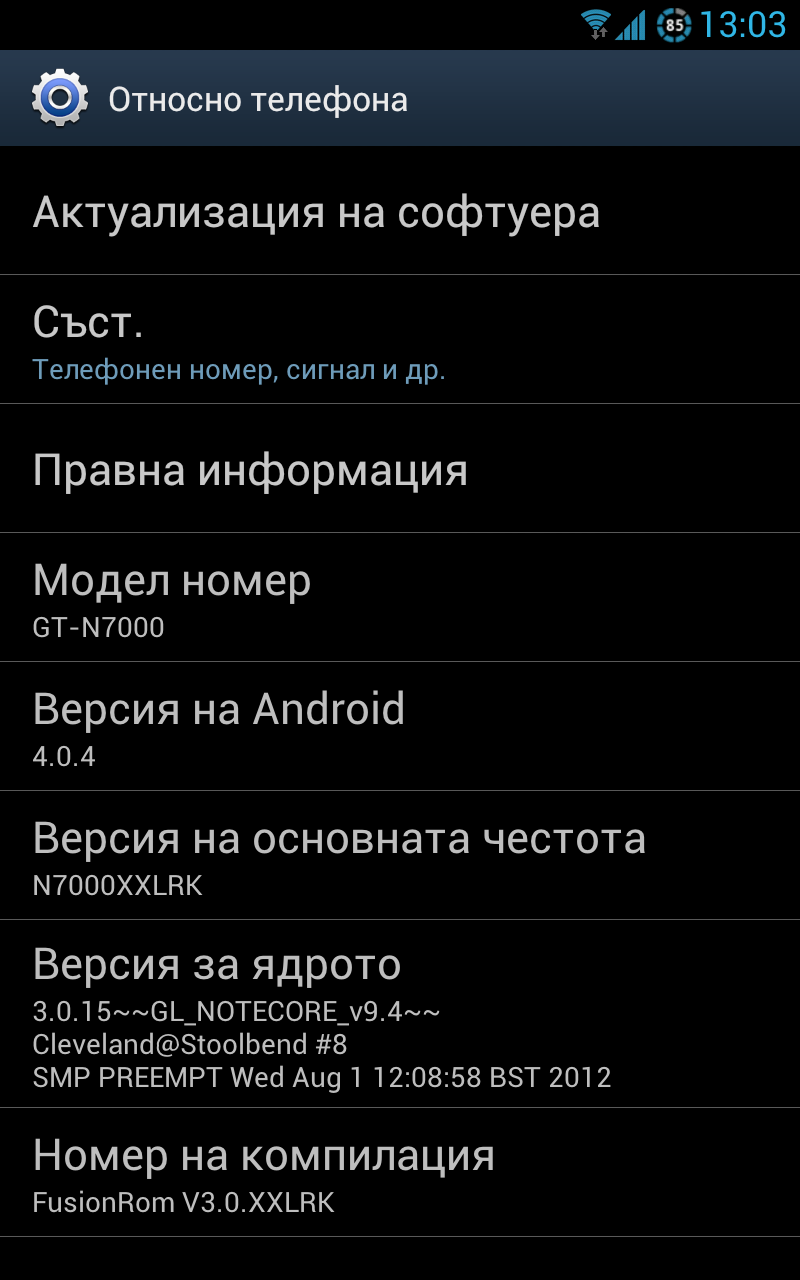Open Актуализация на софтуера
This screenshot has height=1280, width=800.
tap(400, 211)
